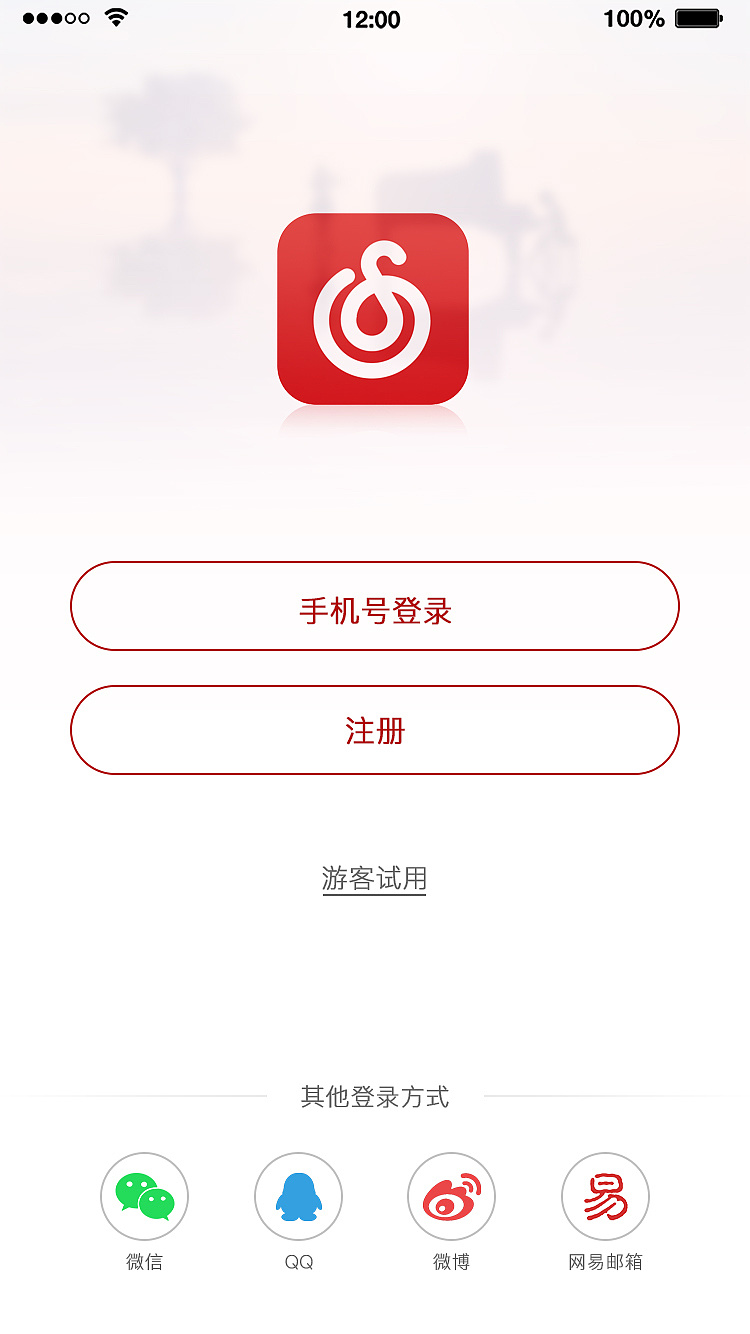Click the QQ label below the penguin icon
Image resolution: width=750 pixels, height=1334 pixels.
[299, 1263]
